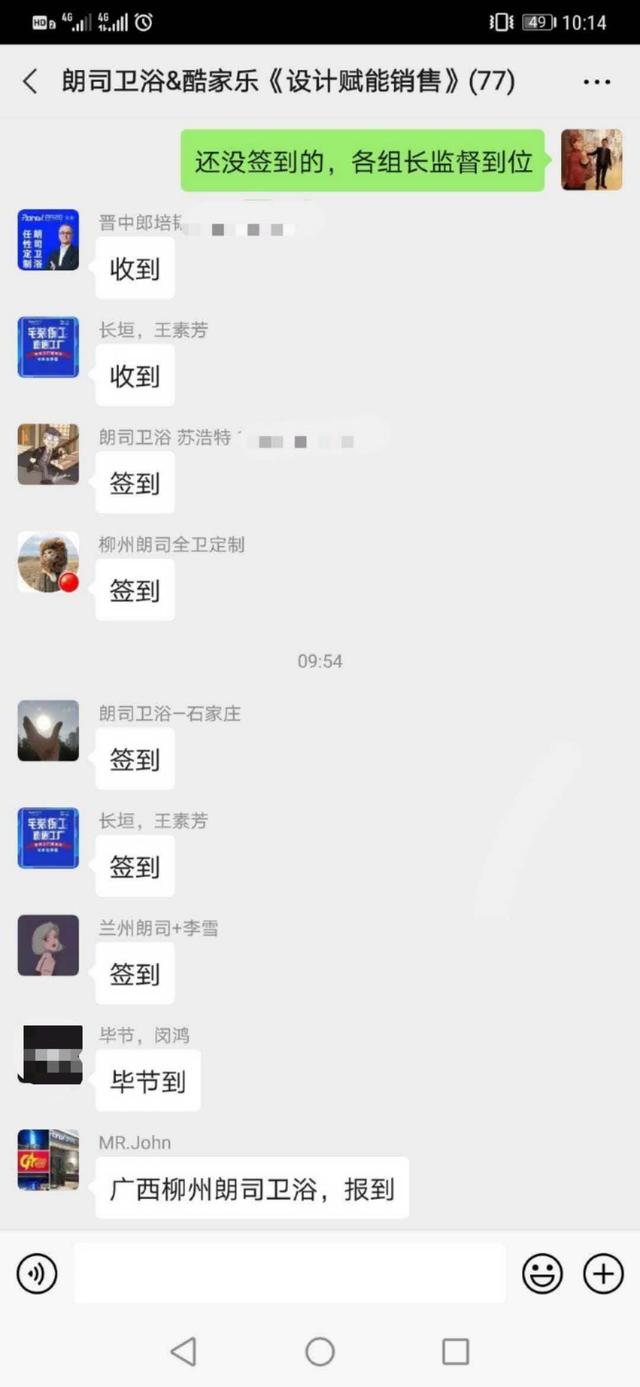Focus the message text field
Image resolution: width=640 pixels, height=1387 pixels.
click(290, 1274)
